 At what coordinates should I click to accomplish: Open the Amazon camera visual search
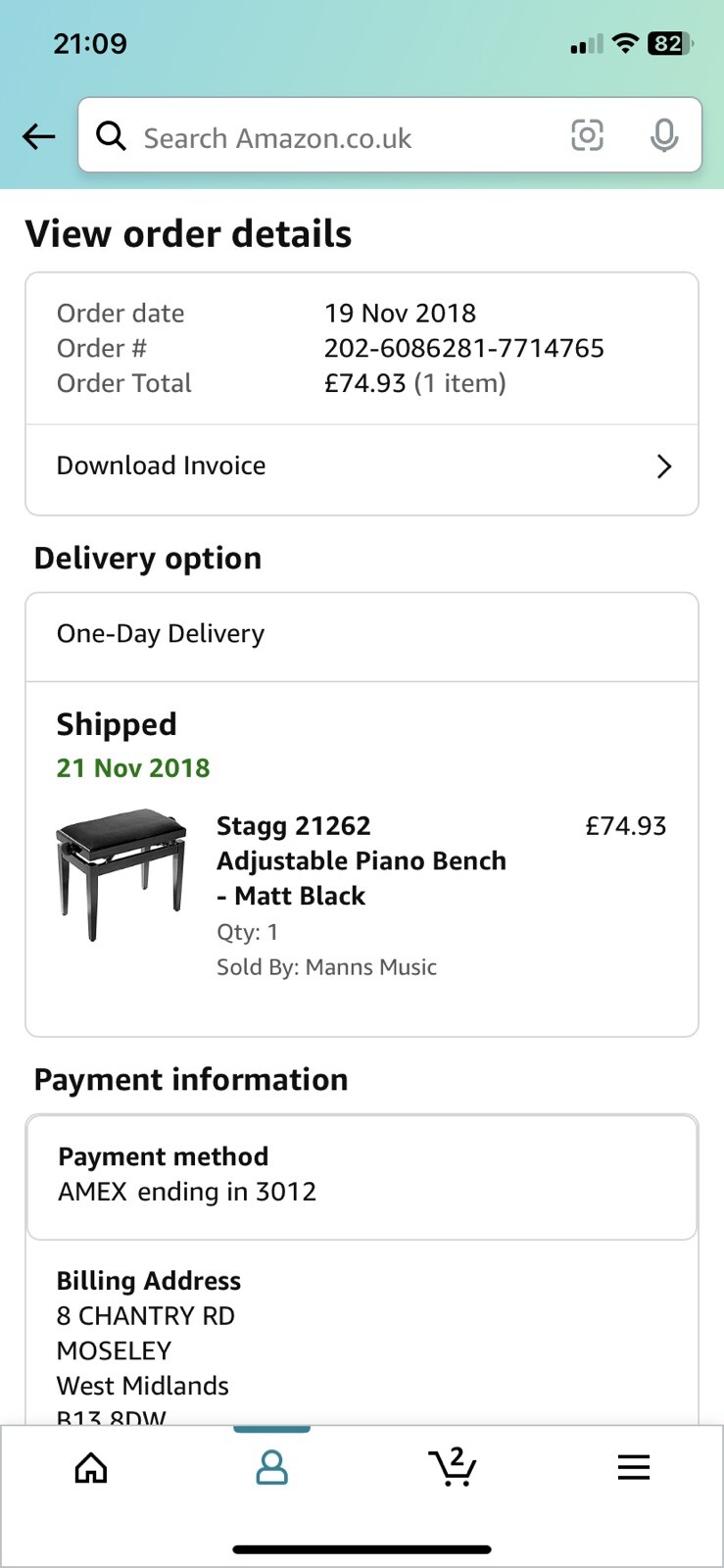tap(587, 136)
